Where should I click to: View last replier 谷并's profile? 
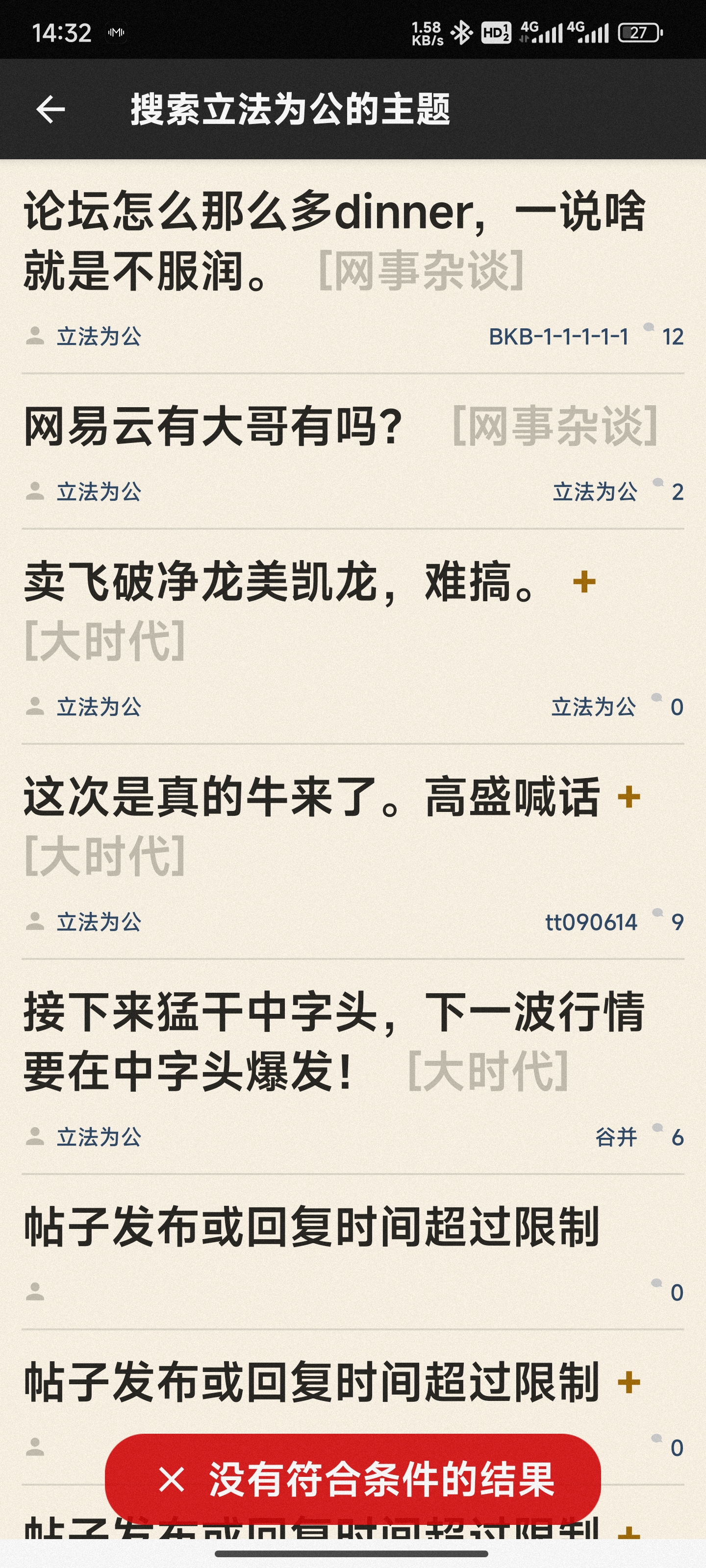click(x=616, y=1137)
